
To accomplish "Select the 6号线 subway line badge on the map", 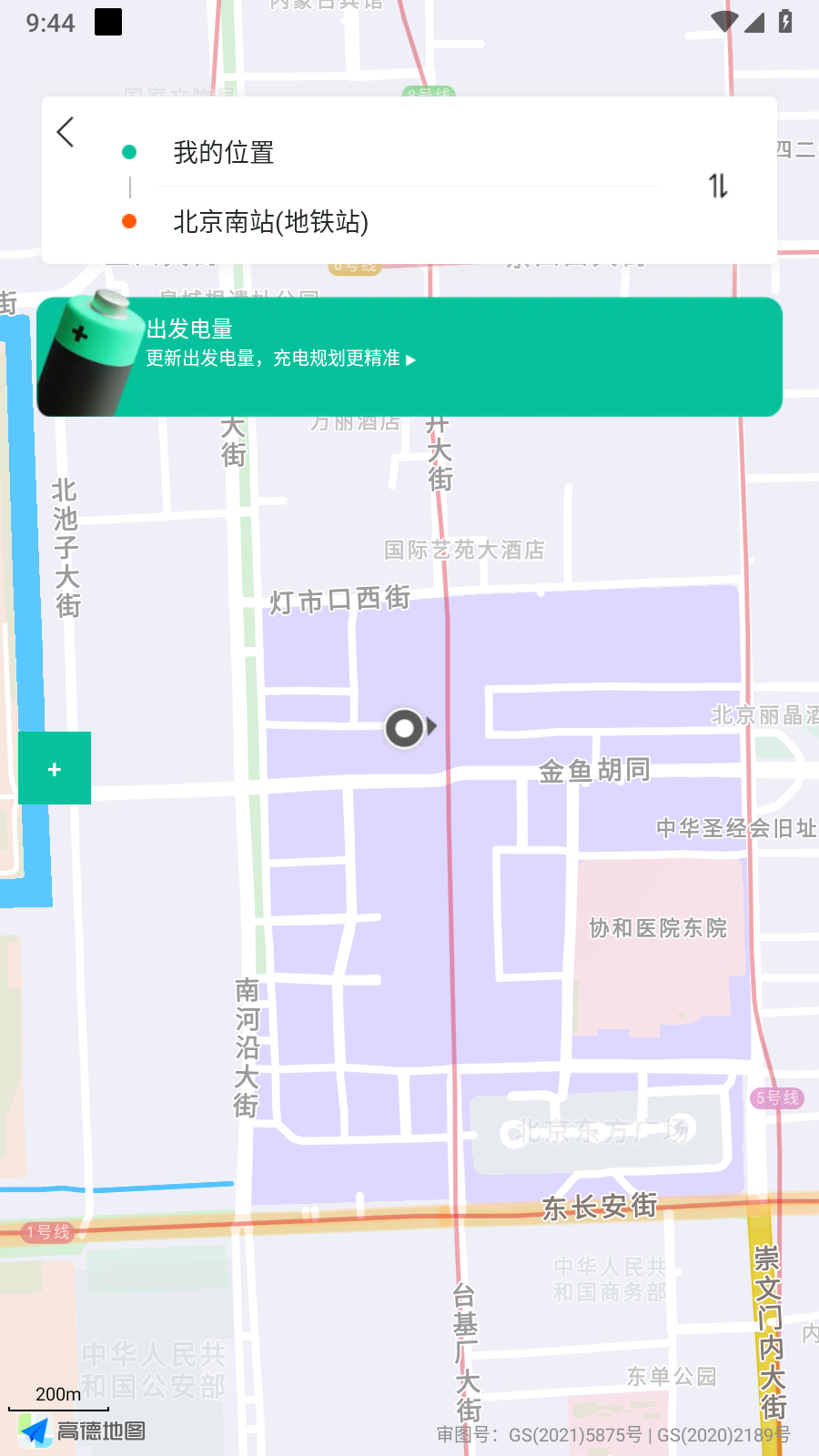I will pos(353,268).
